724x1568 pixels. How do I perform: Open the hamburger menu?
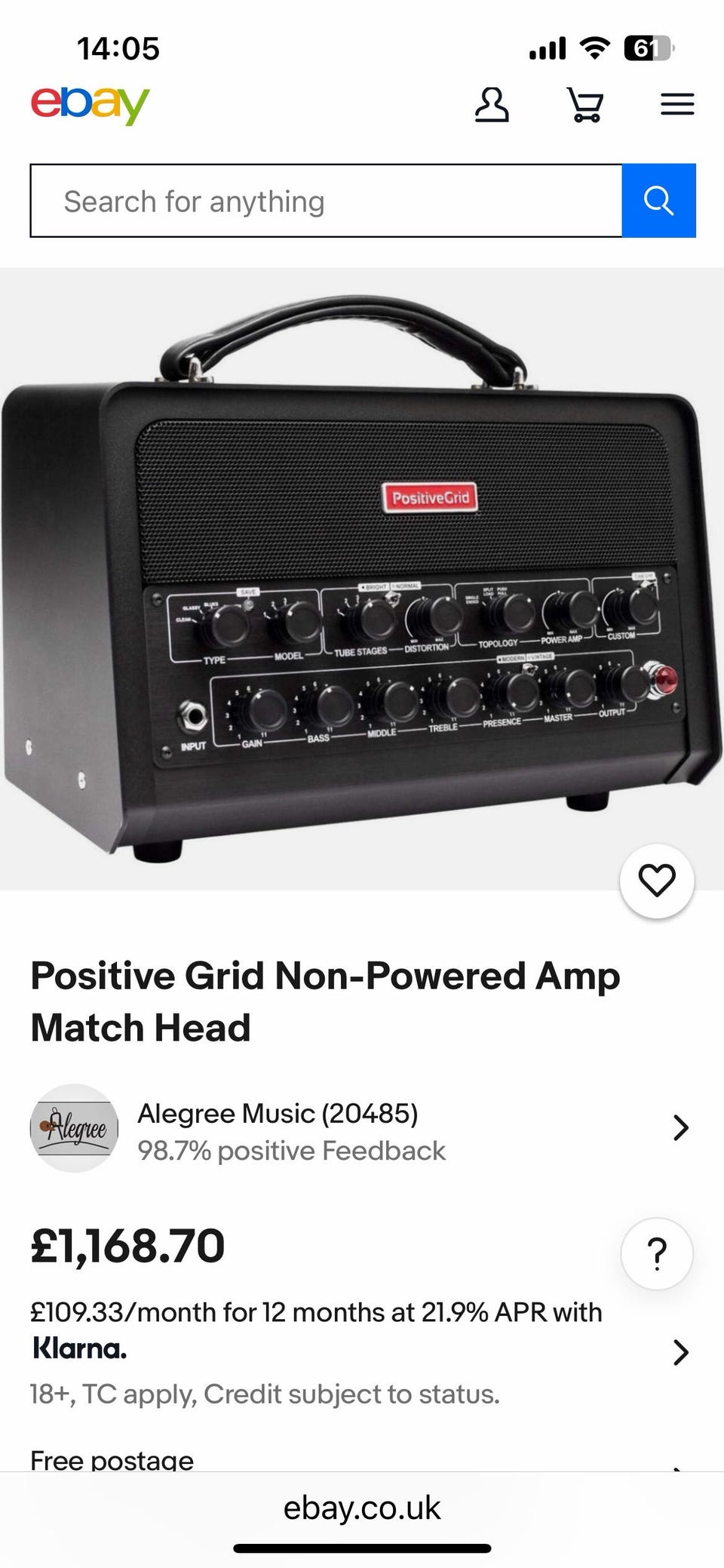676,104
